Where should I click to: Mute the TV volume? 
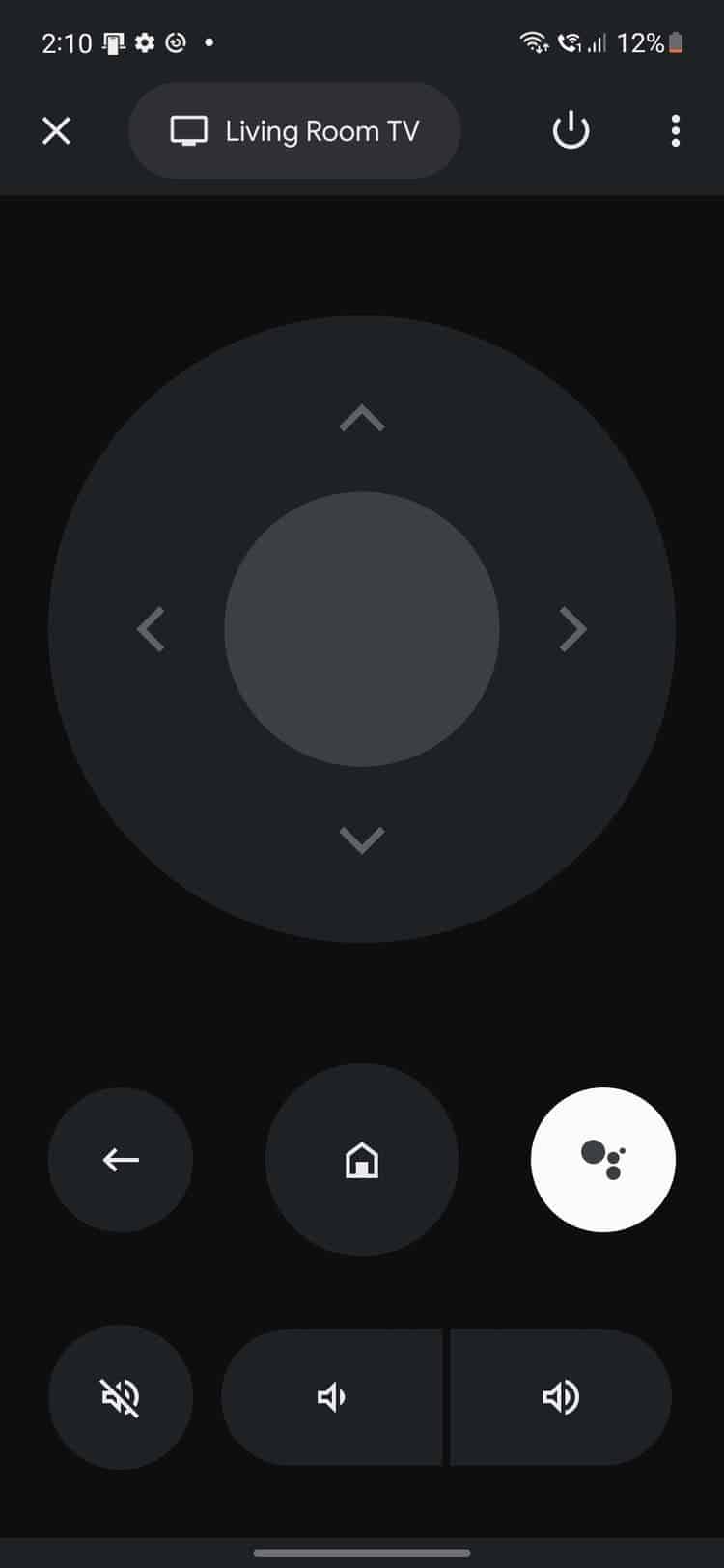tap(121, 1397)
